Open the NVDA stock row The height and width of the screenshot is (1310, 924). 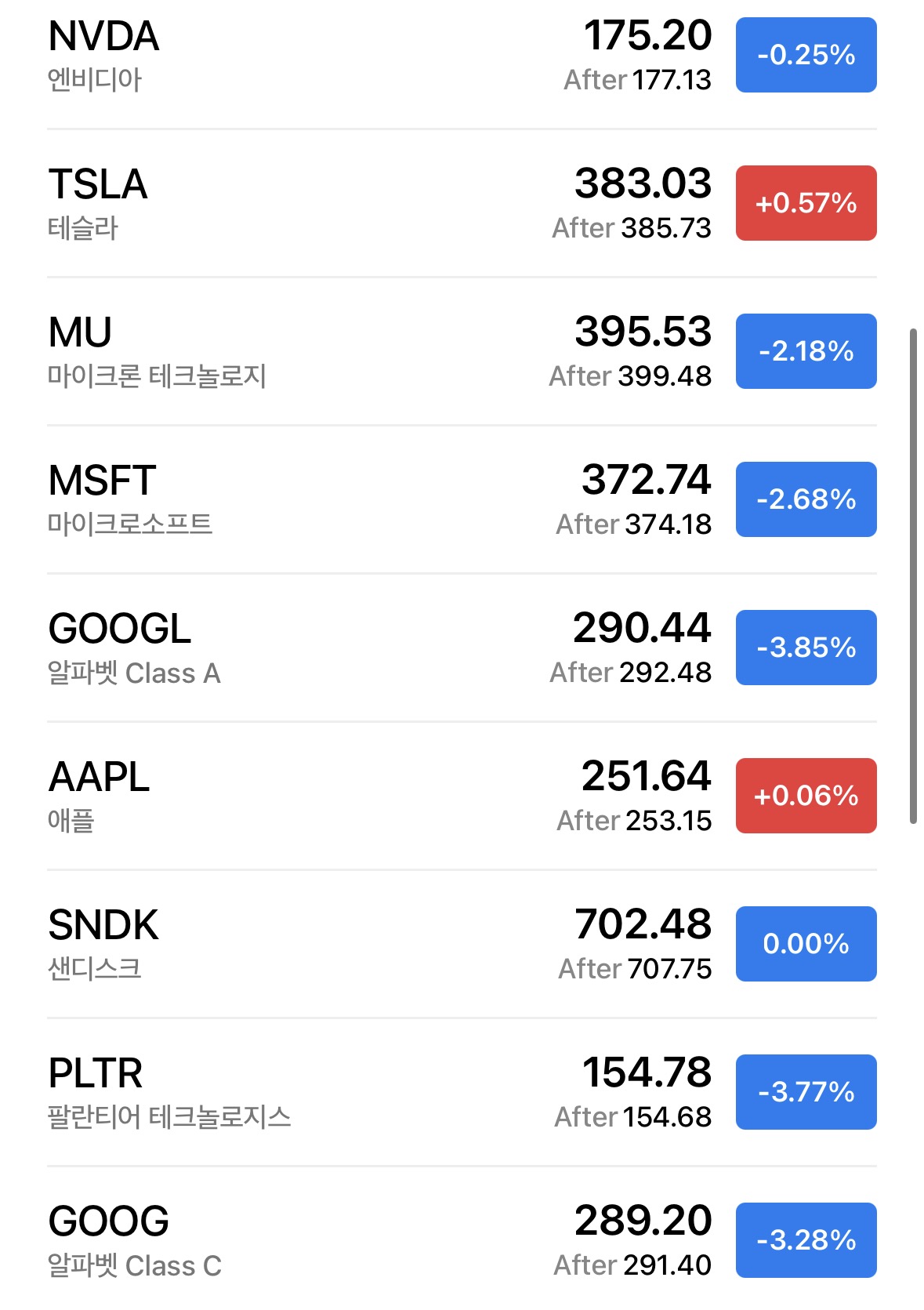point(462,56)
